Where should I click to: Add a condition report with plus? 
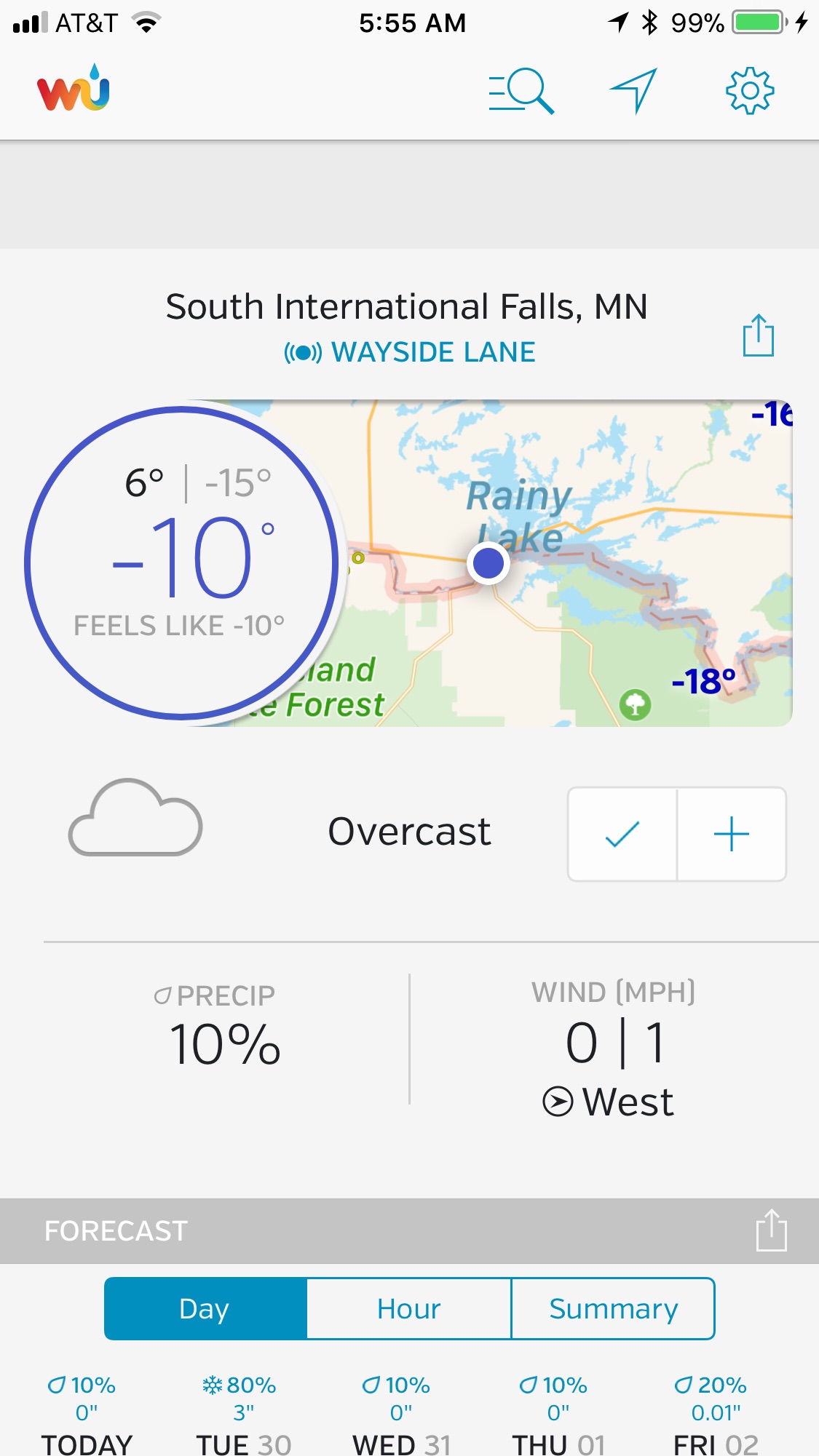[x=732, y=834]
